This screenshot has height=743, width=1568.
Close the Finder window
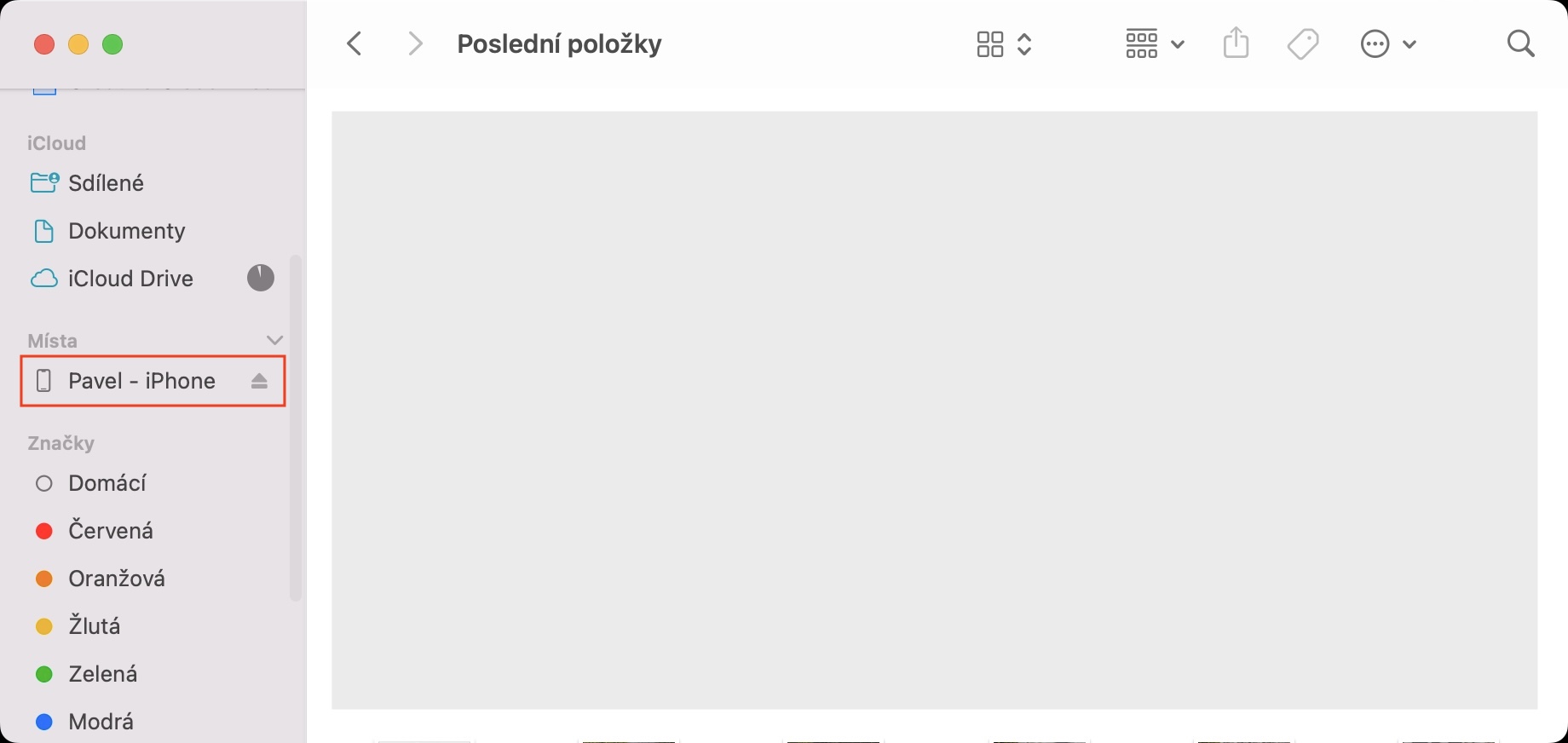[43, 44]
